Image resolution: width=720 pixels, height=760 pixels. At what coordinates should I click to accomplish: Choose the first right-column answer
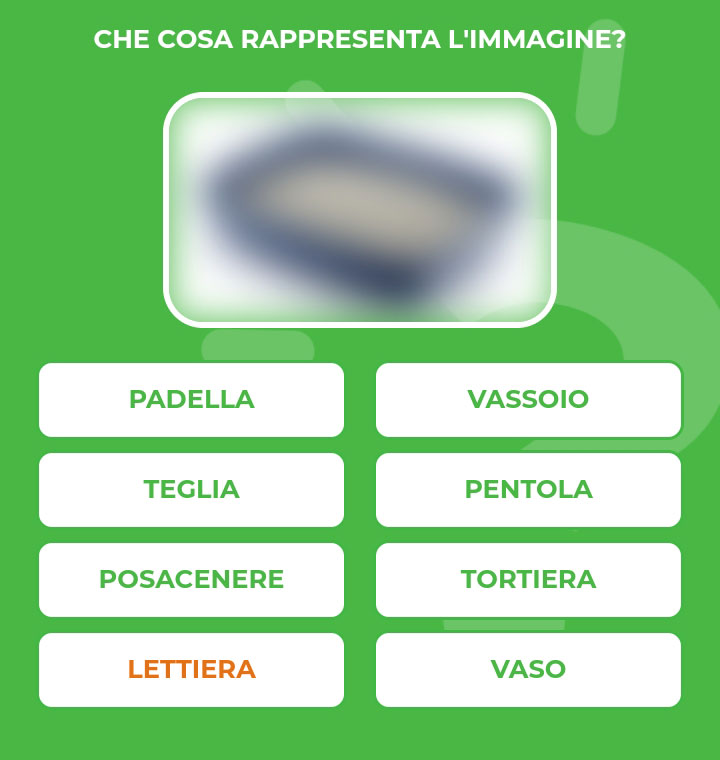pos(528,400)
